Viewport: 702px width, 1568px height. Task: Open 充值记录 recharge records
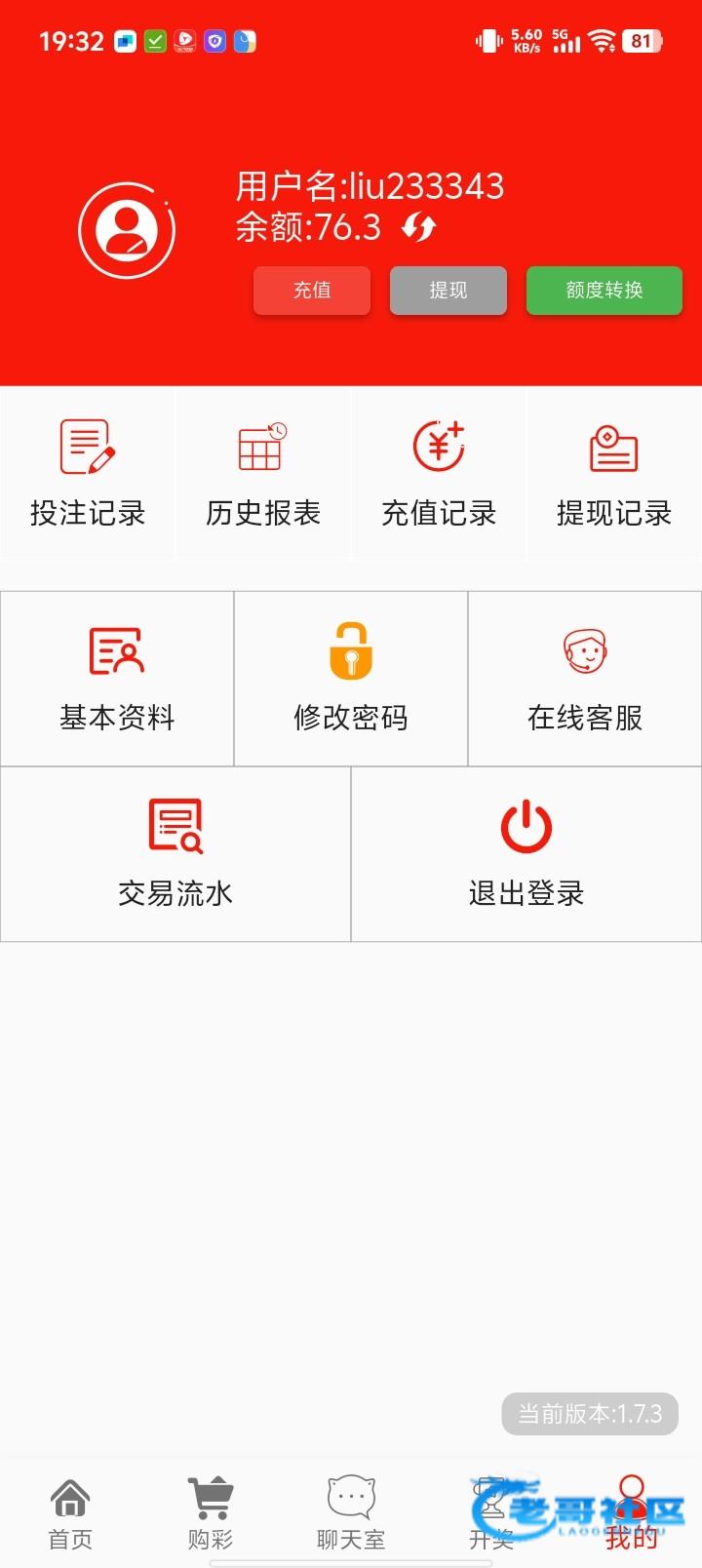tap(439, 474)
